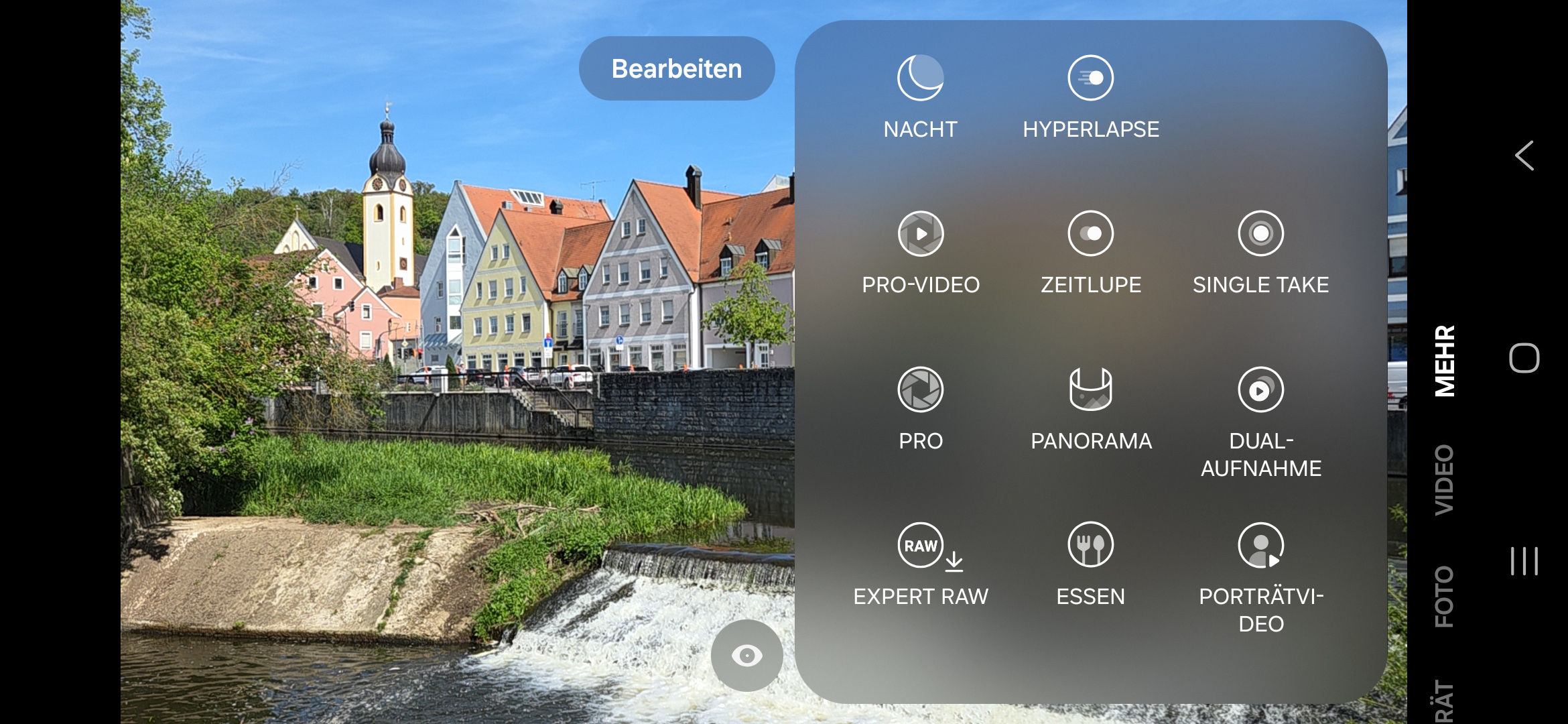The image size is (1568, 724).
Task: Go back with system back arrow
Action: pos(1524,156)
